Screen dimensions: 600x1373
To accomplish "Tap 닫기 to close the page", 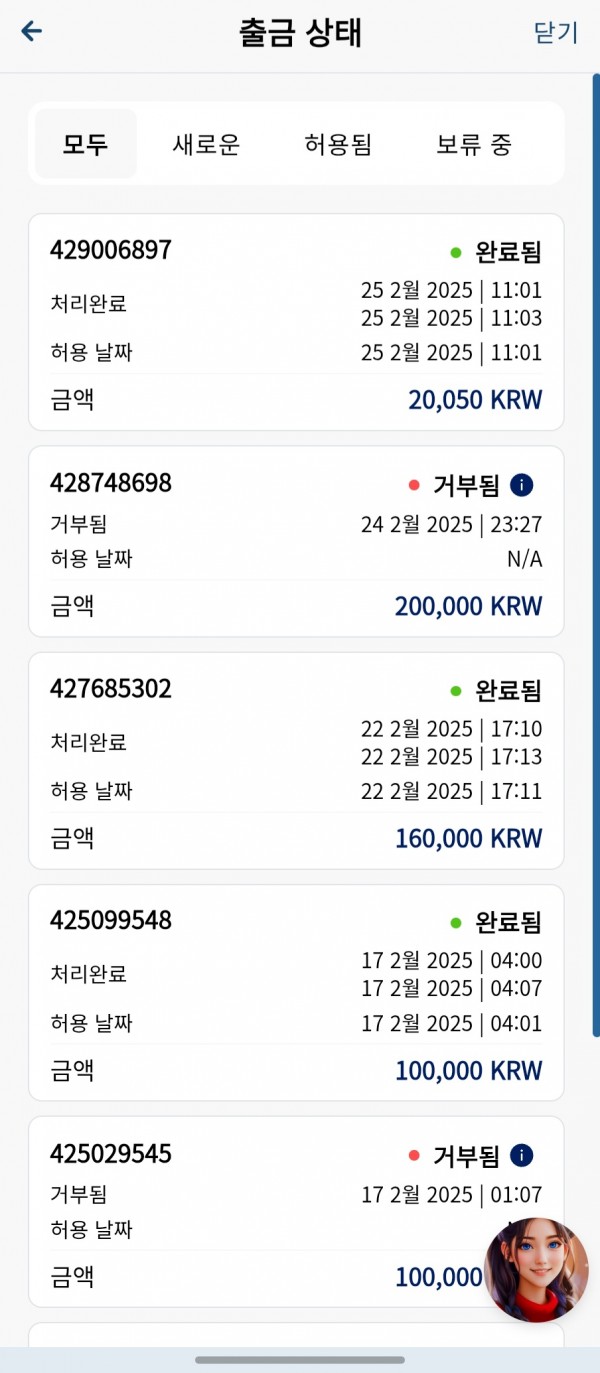I will point(556,32).
